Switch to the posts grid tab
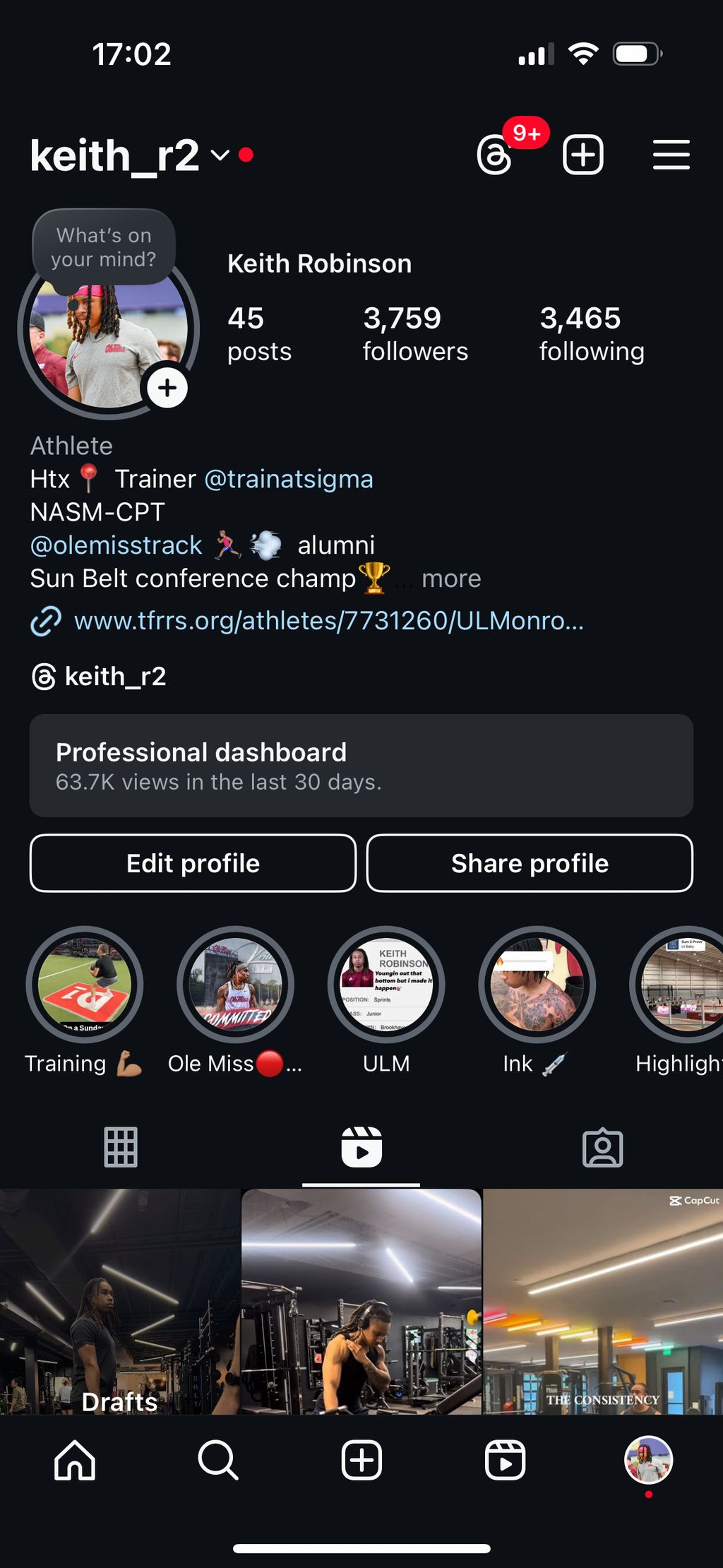 121,1147
